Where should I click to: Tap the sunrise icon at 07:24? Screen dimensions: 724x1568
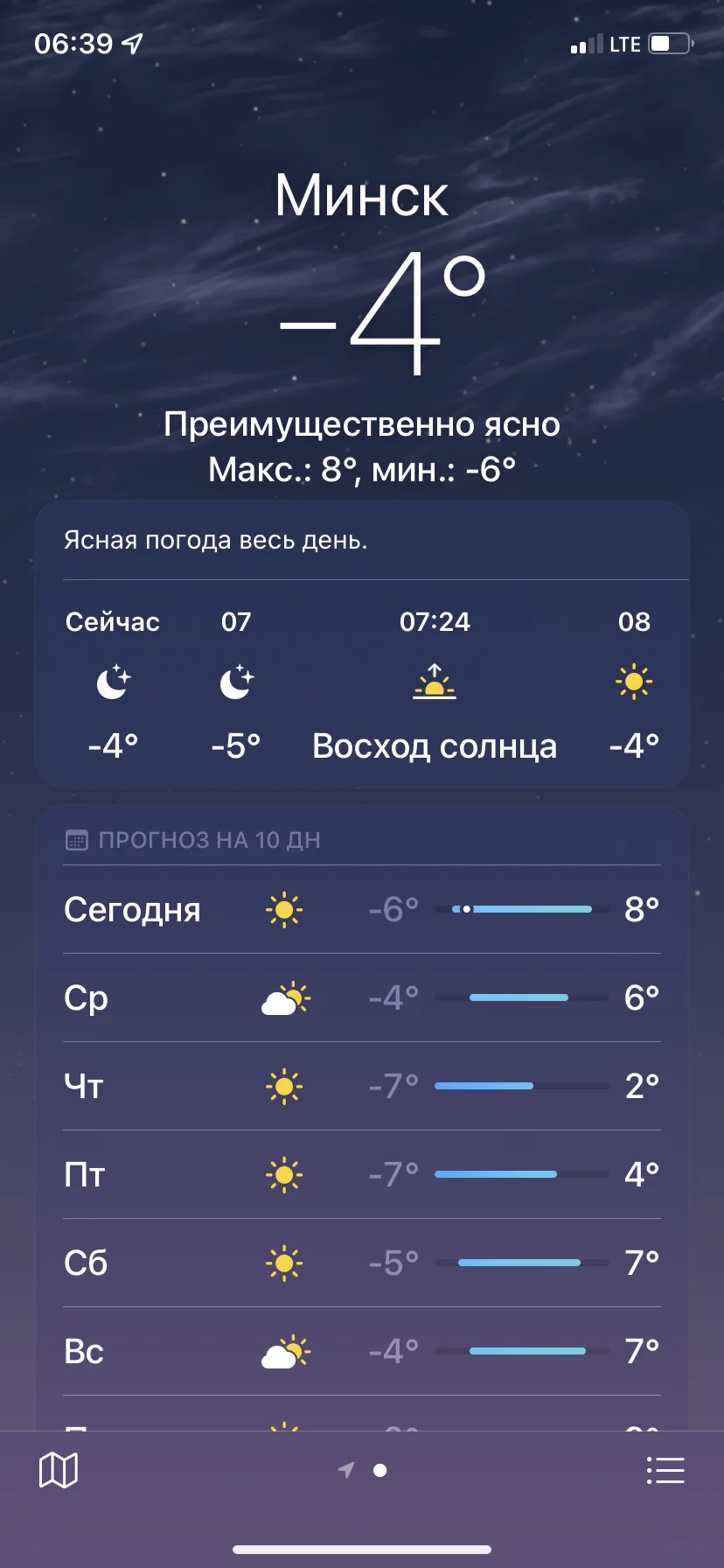pyautogui.click(x=435, y=687)
